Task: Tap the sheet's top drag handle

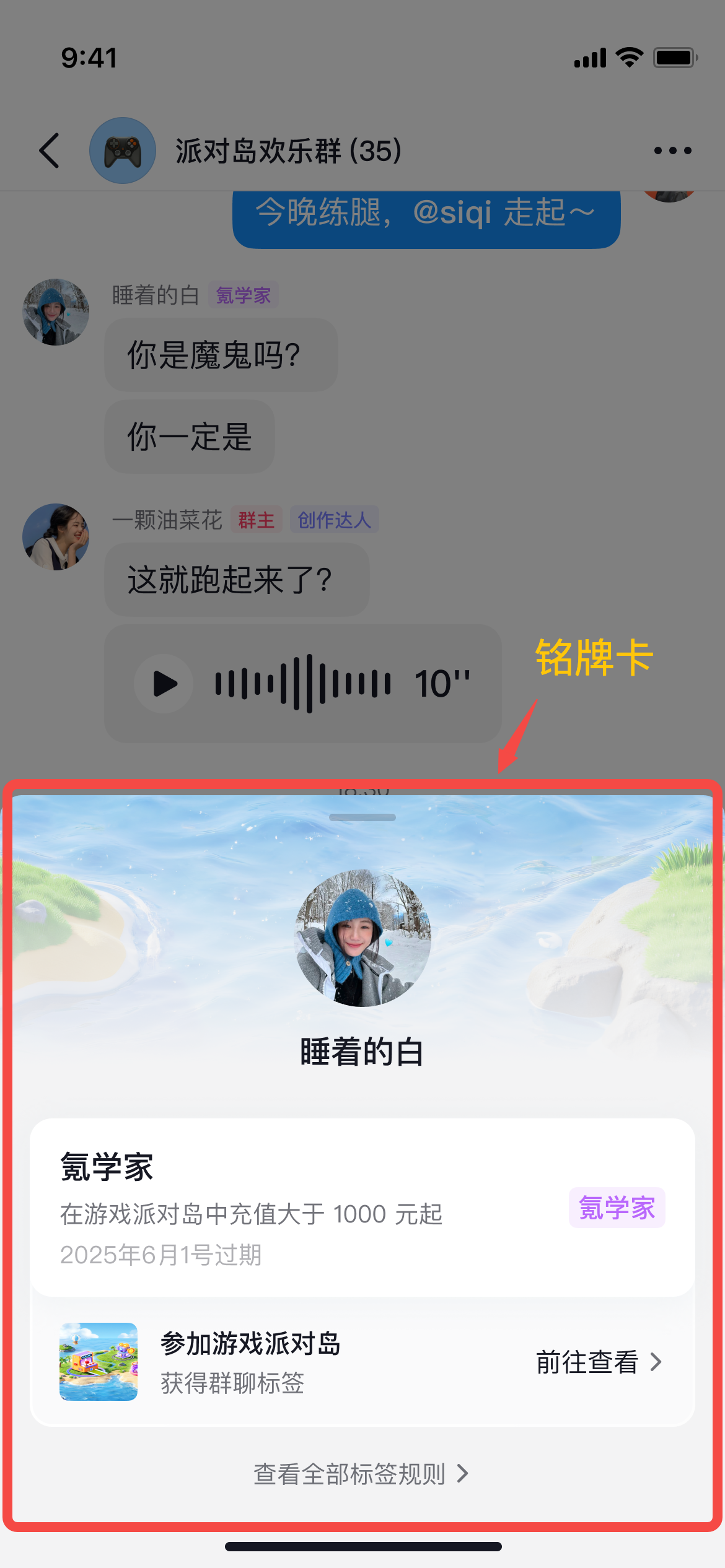Action: coord(362,817)
